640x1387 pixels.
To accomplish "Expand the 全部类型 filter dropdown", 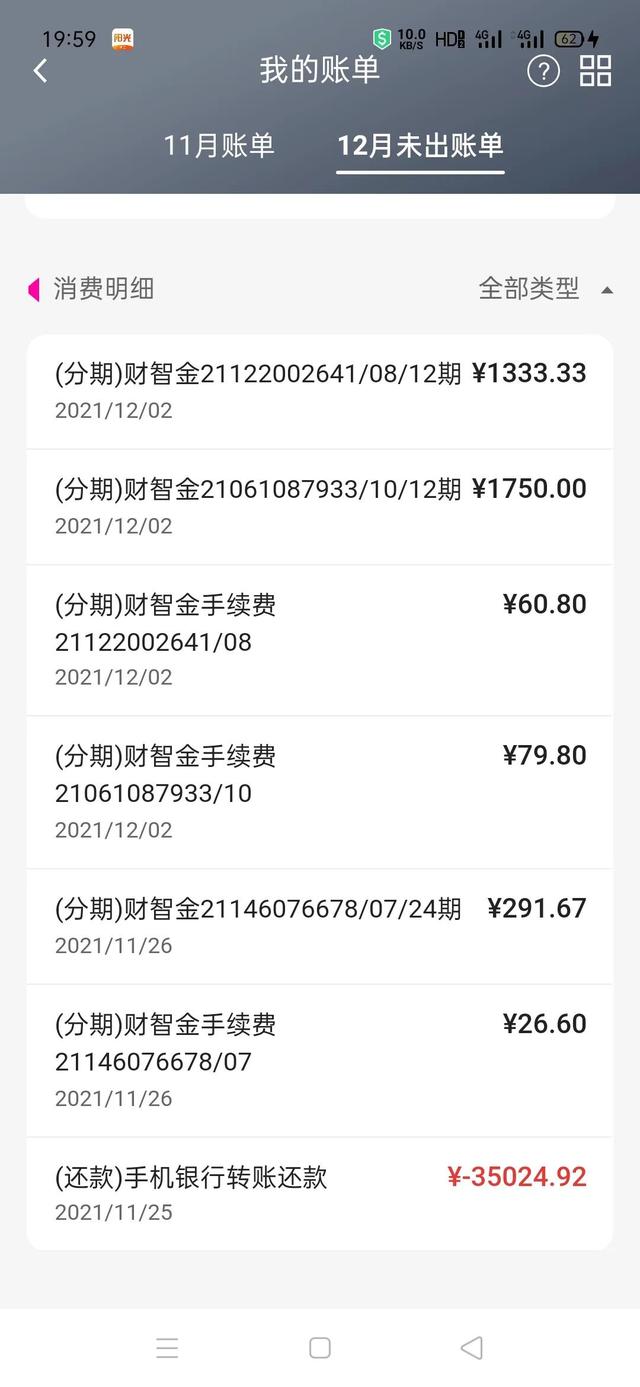I will [x=545, y=289].
